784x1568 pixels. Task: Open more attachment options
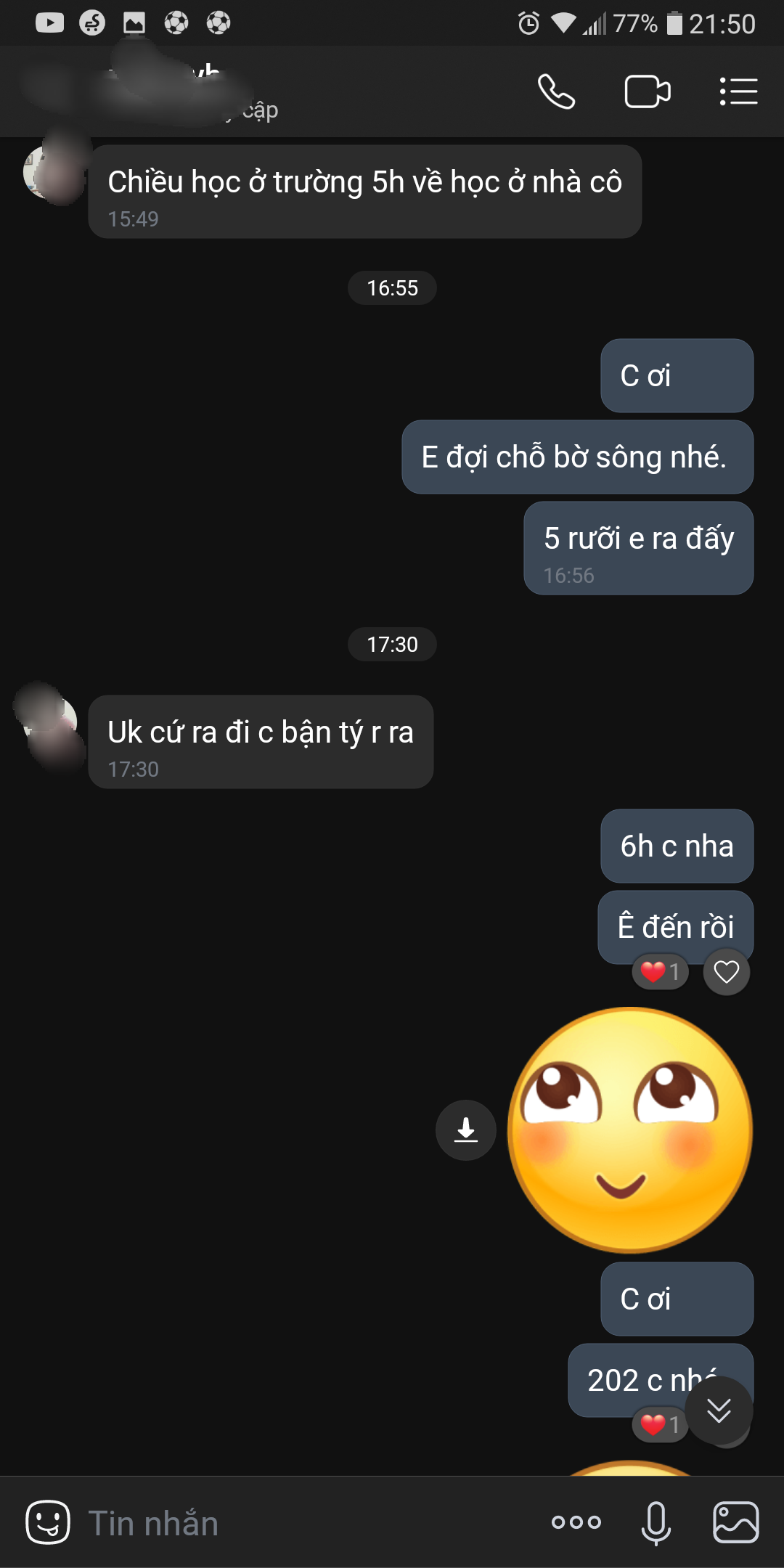[576, 1522]
